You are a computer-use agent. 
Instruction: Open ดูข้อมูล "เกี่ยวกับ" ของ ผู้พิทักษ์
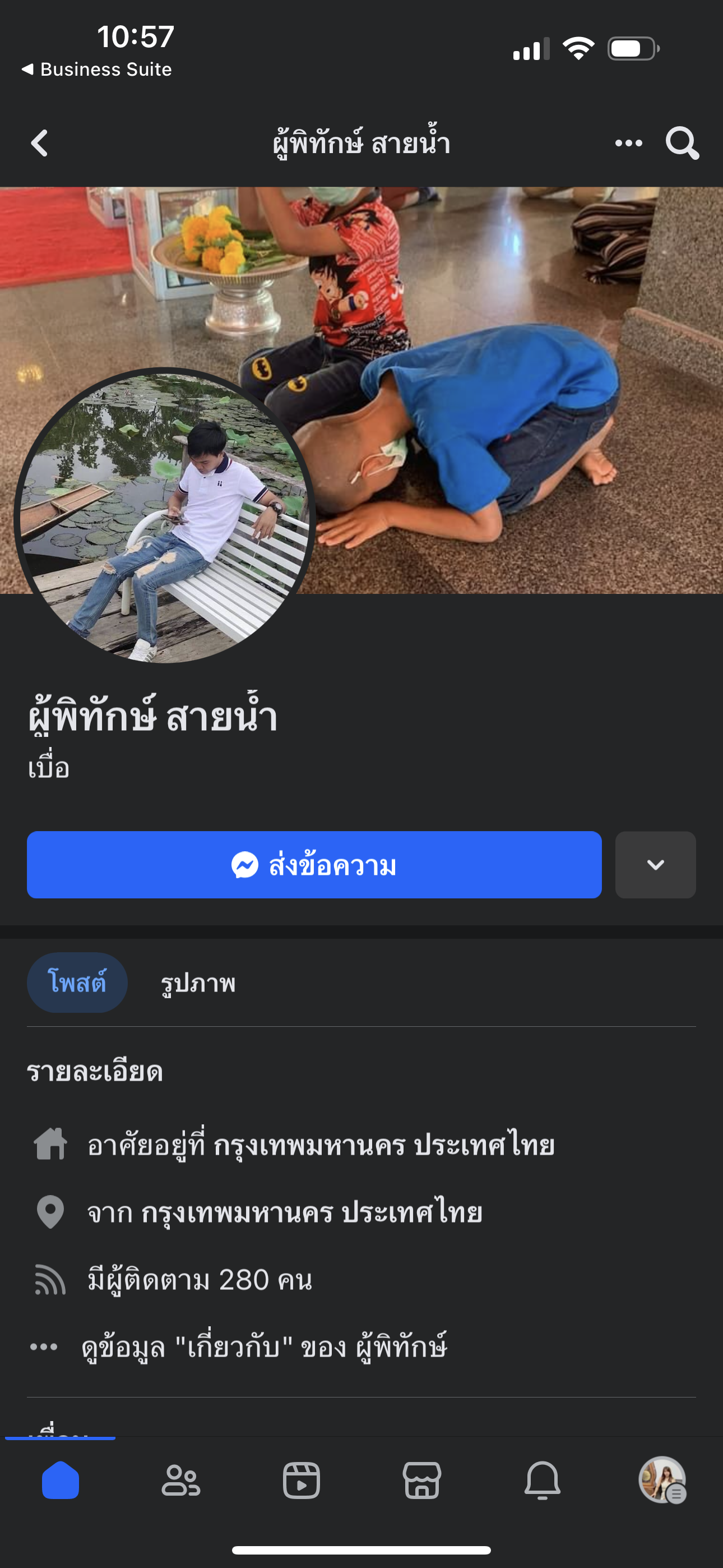(x=264, y=1346)
